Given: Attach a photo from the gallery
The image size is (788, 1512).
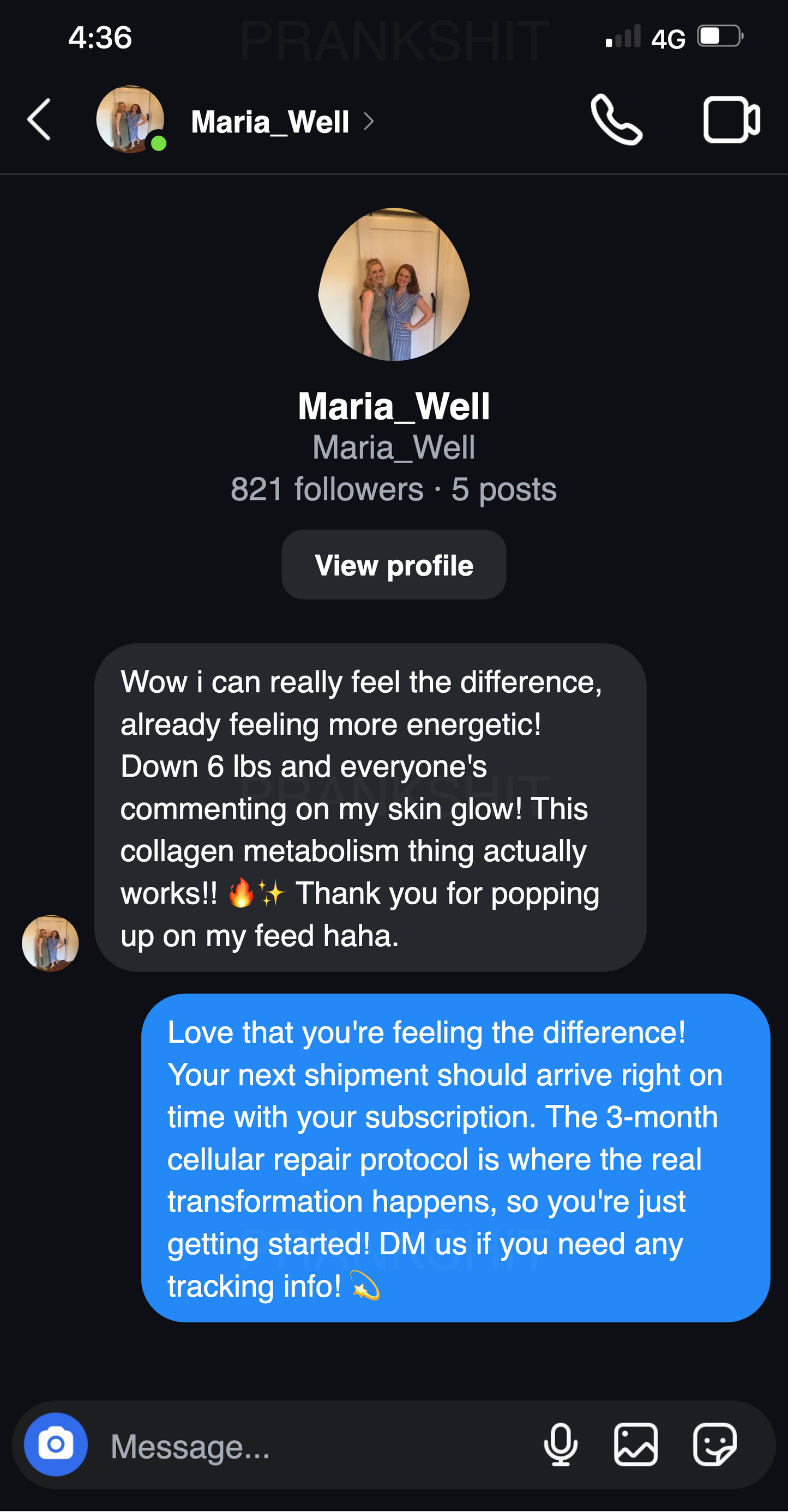Looking at the screenshot, I should [x=635, y=1444].
